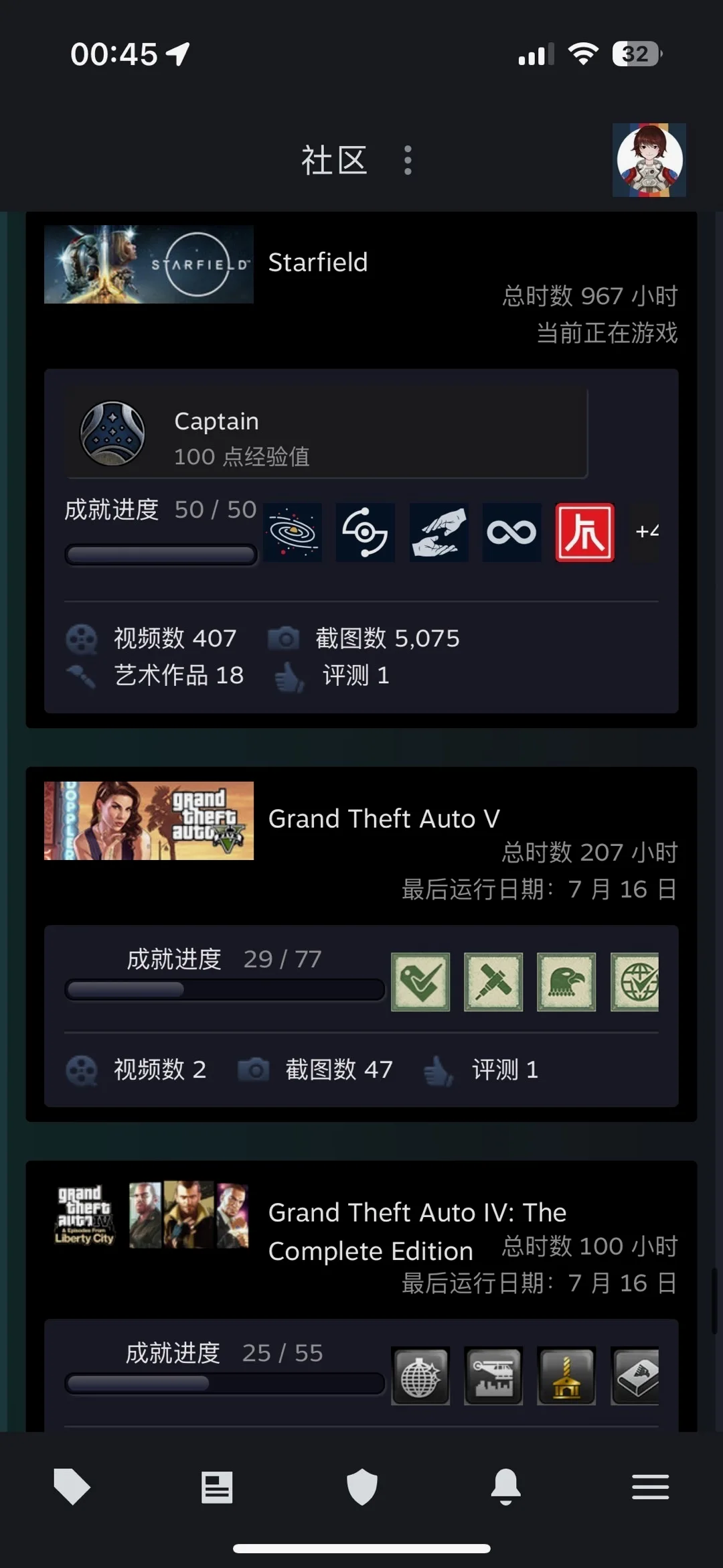Image resolution: width=723 pixels, height=1568 pixels.
Task: Switch to the news feed tab
Action: [217, 1487]
